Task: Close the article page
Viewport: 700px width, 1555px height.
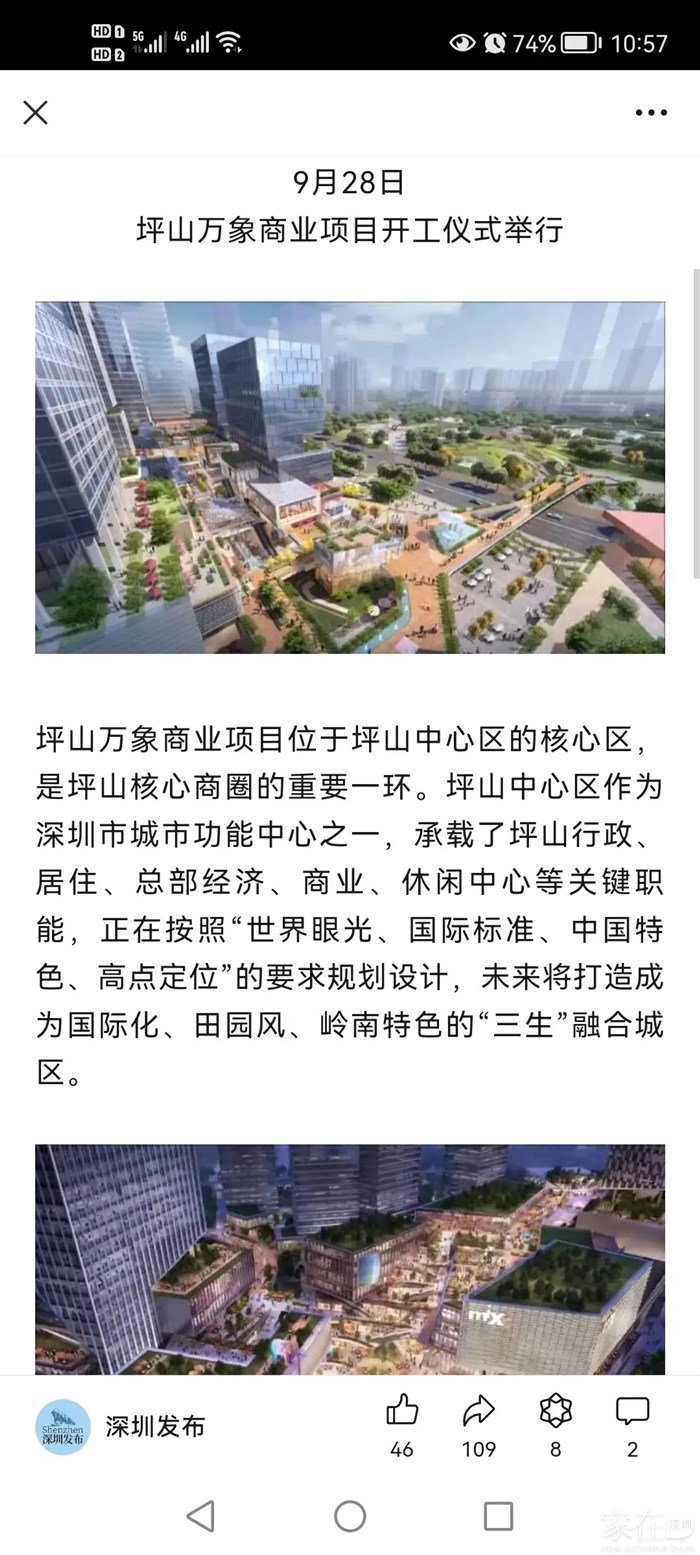Action: [36, 113]
